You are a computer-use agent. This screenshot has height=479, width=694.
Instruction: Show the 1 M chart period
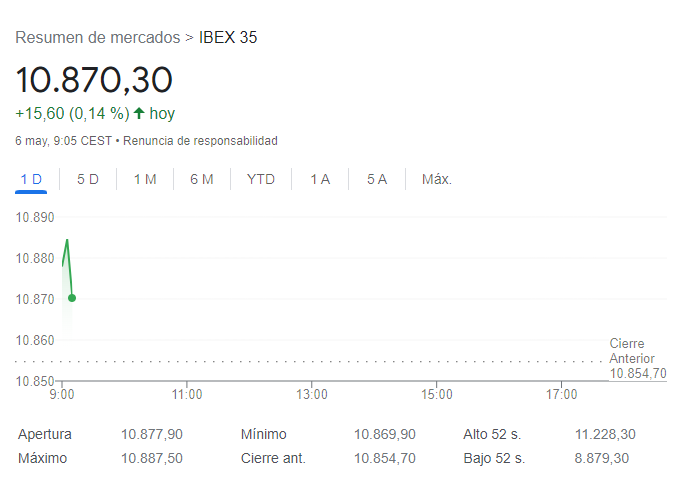[145, 179]
